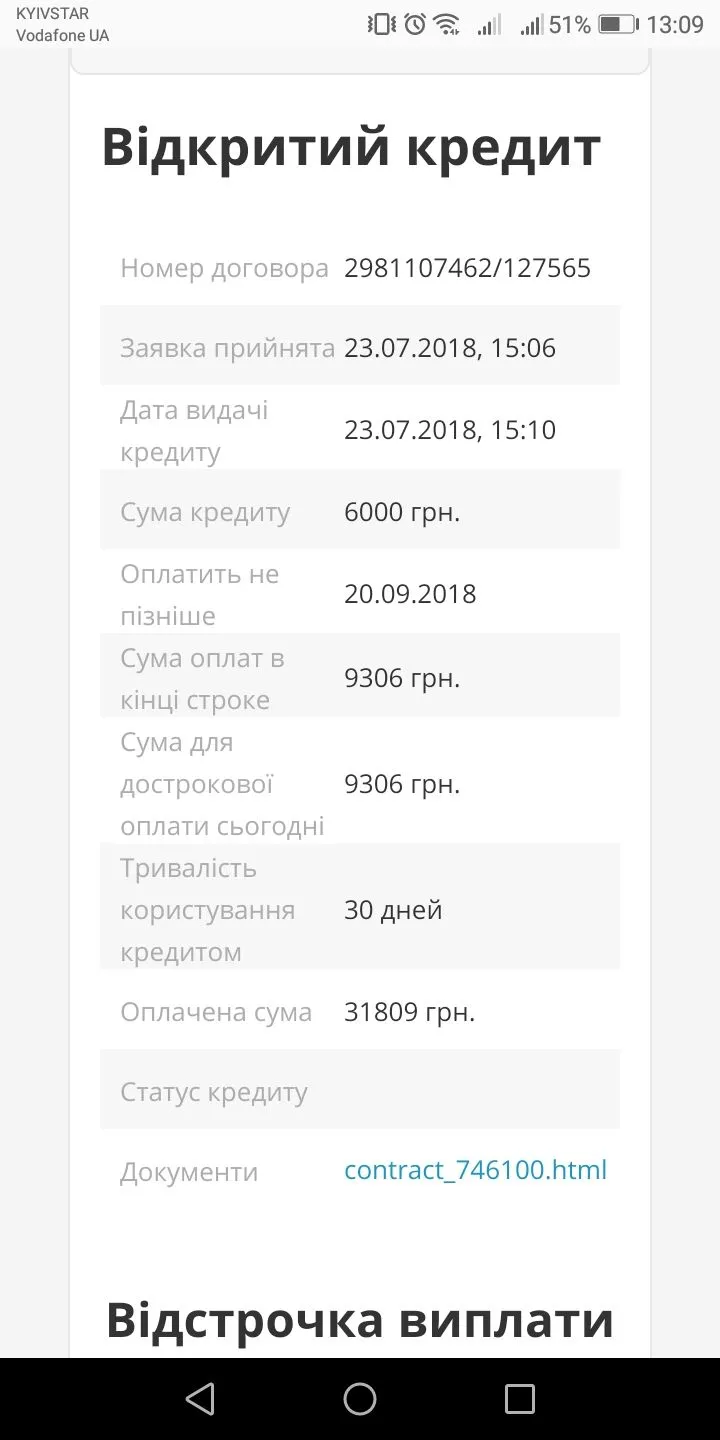Open the recent apps overview
This screenshot has width=720, height=1440.
click(x=519, y=1398)
